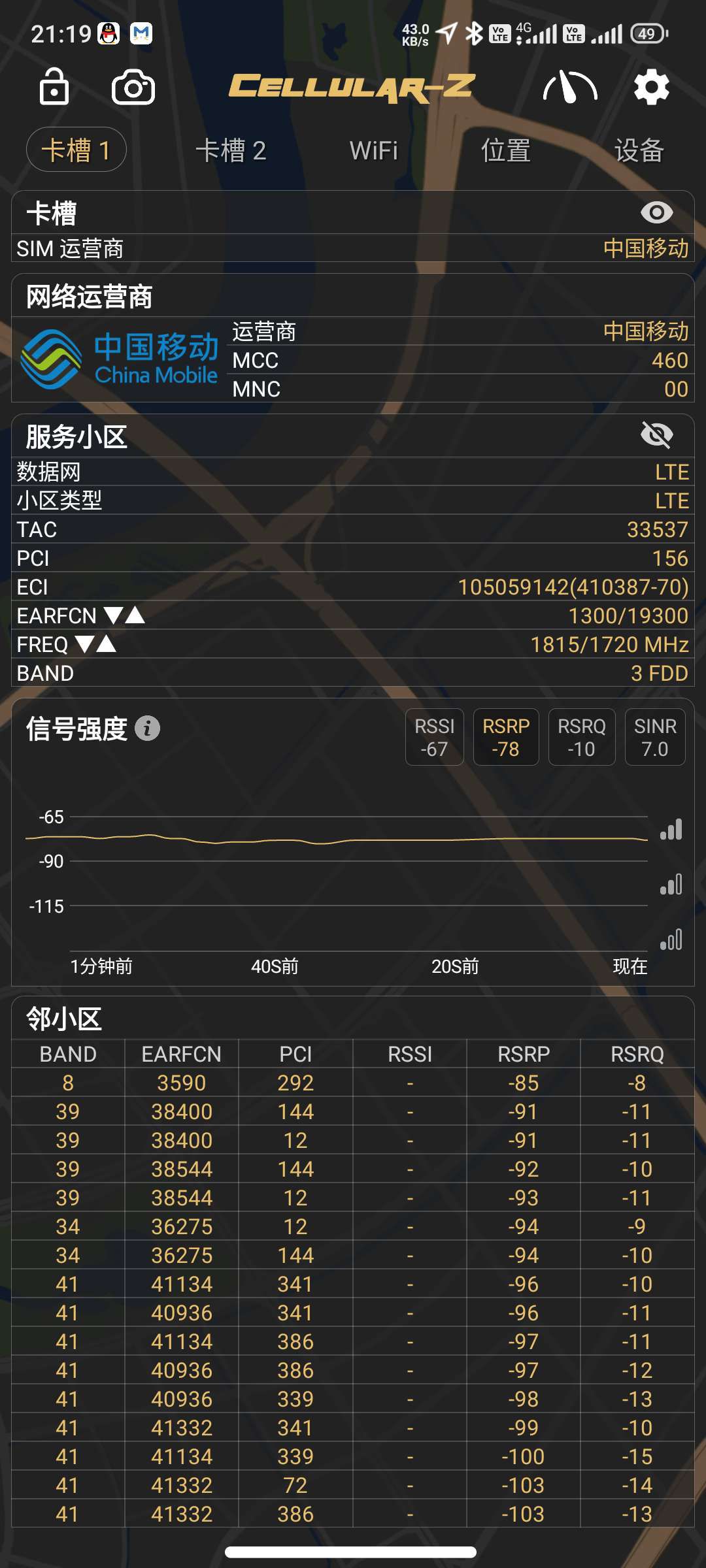Open the 位置 tab

point(505,150)
